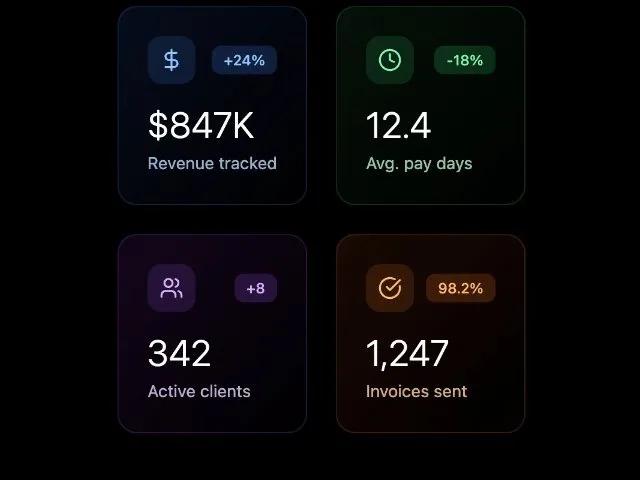Open the Avg. pay days card
640x480 pixels.
click(430, 106)
